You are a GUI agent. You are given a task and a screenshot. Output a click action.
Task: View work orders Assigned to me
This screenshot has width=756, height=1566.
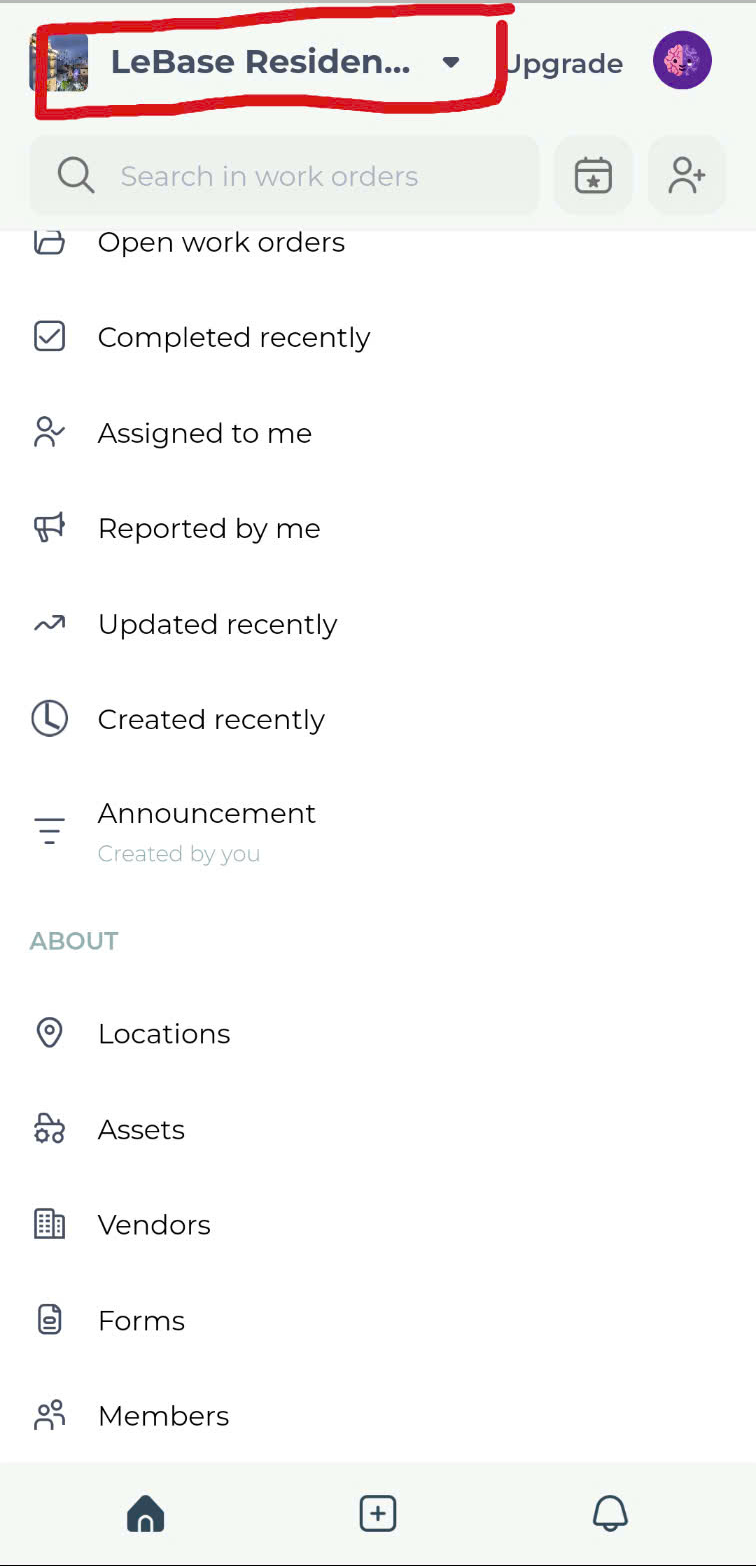click(378, 433)
